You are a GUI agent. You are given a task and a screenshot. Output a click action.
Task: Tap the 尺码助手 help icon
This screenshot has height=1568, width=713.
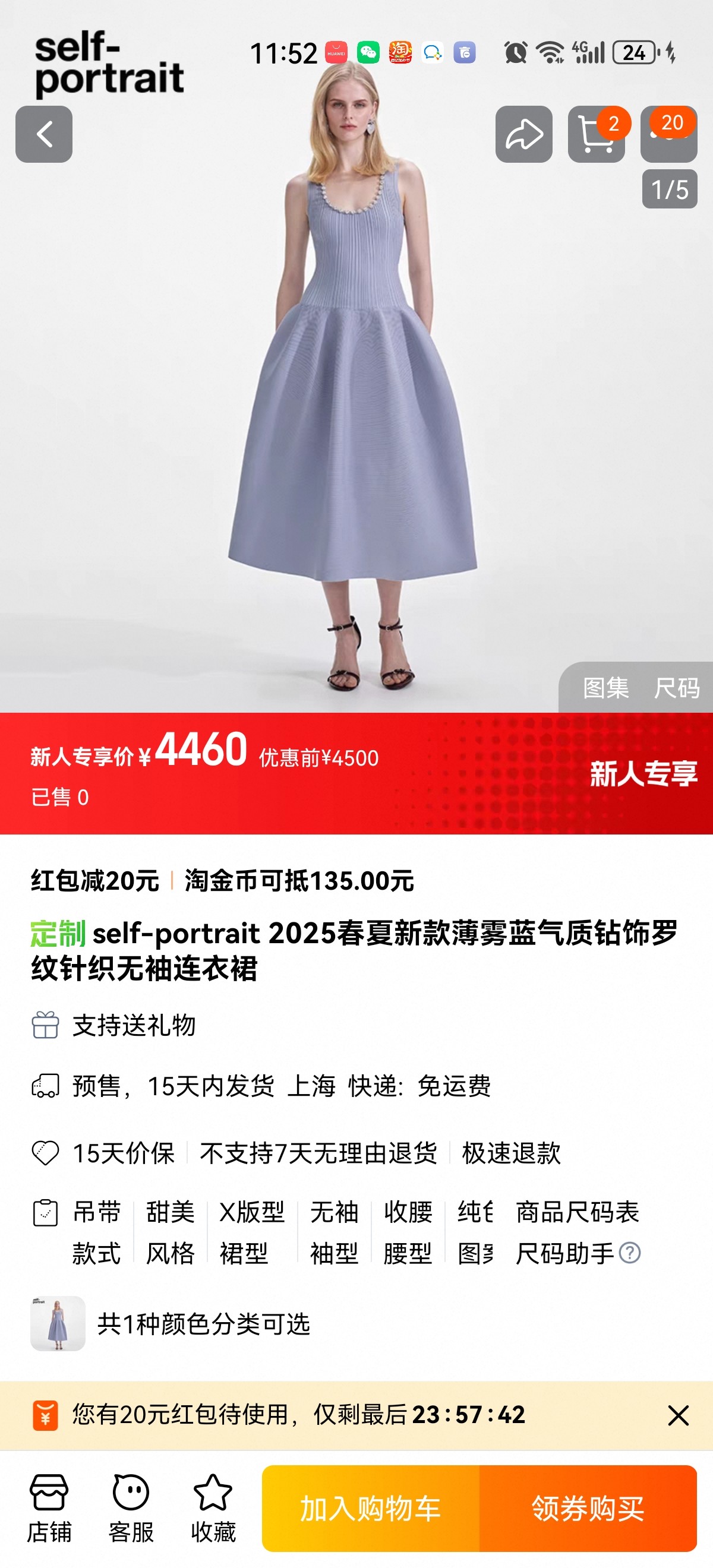630,1253
